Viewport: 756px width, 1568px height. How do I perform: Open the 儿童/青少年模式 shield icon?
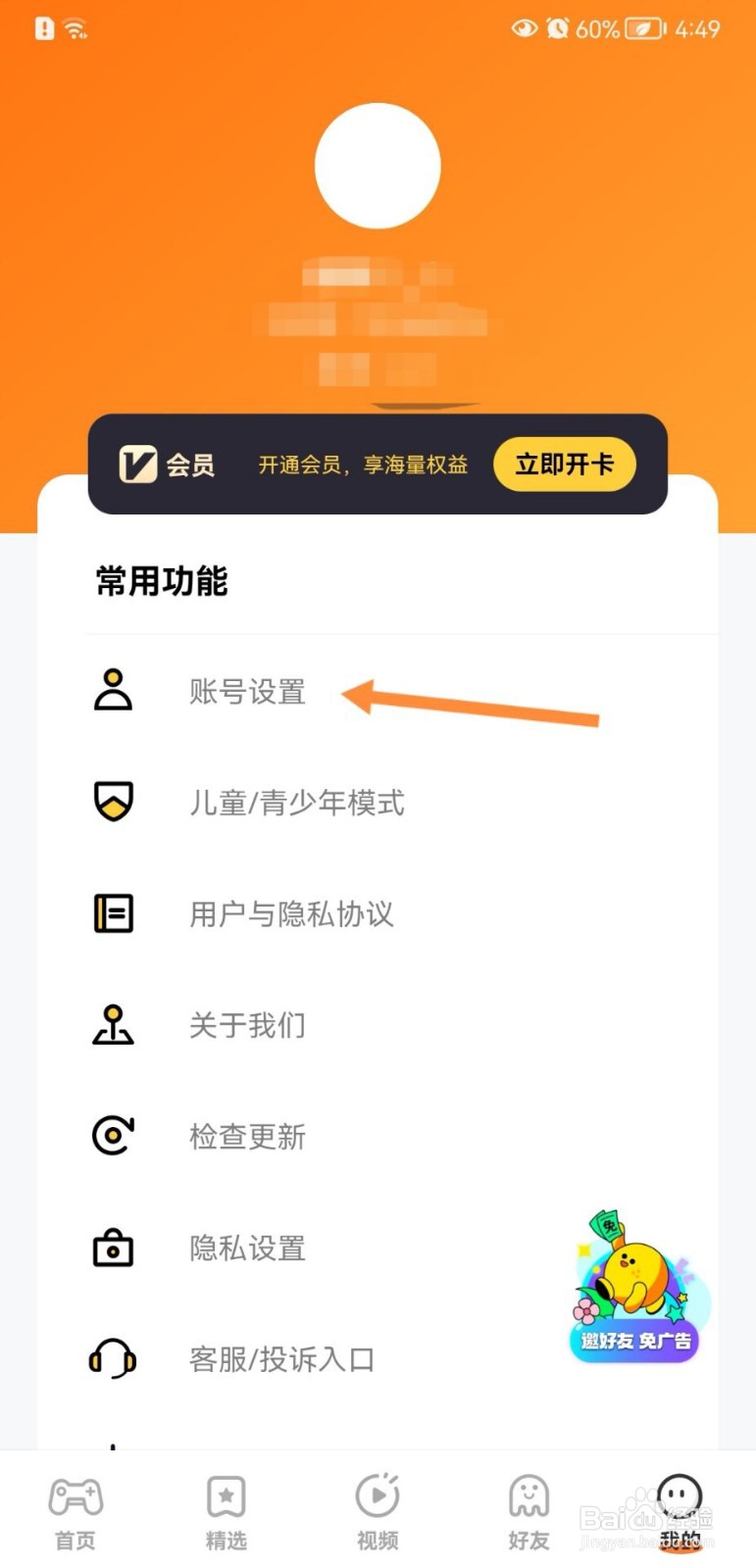(x=113, y=803)
